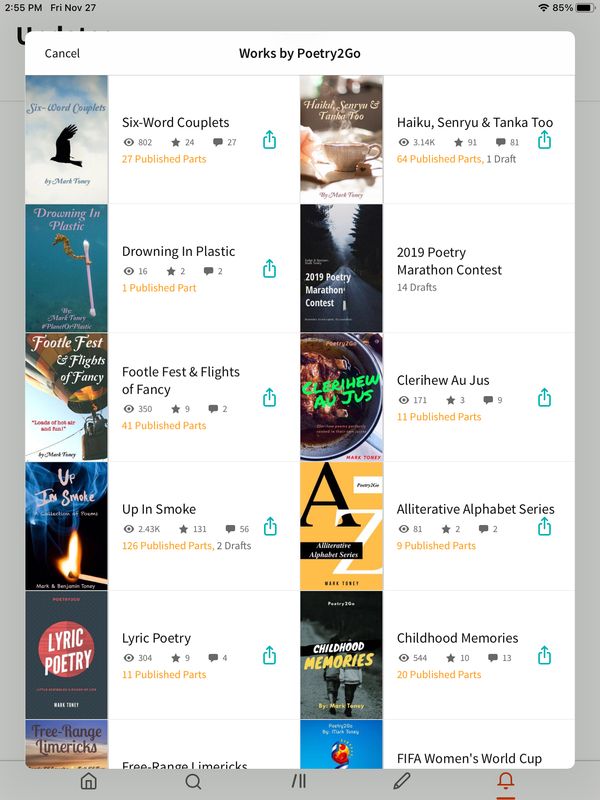Share the Alliterative Alphabet Series work

click(544, 526)
